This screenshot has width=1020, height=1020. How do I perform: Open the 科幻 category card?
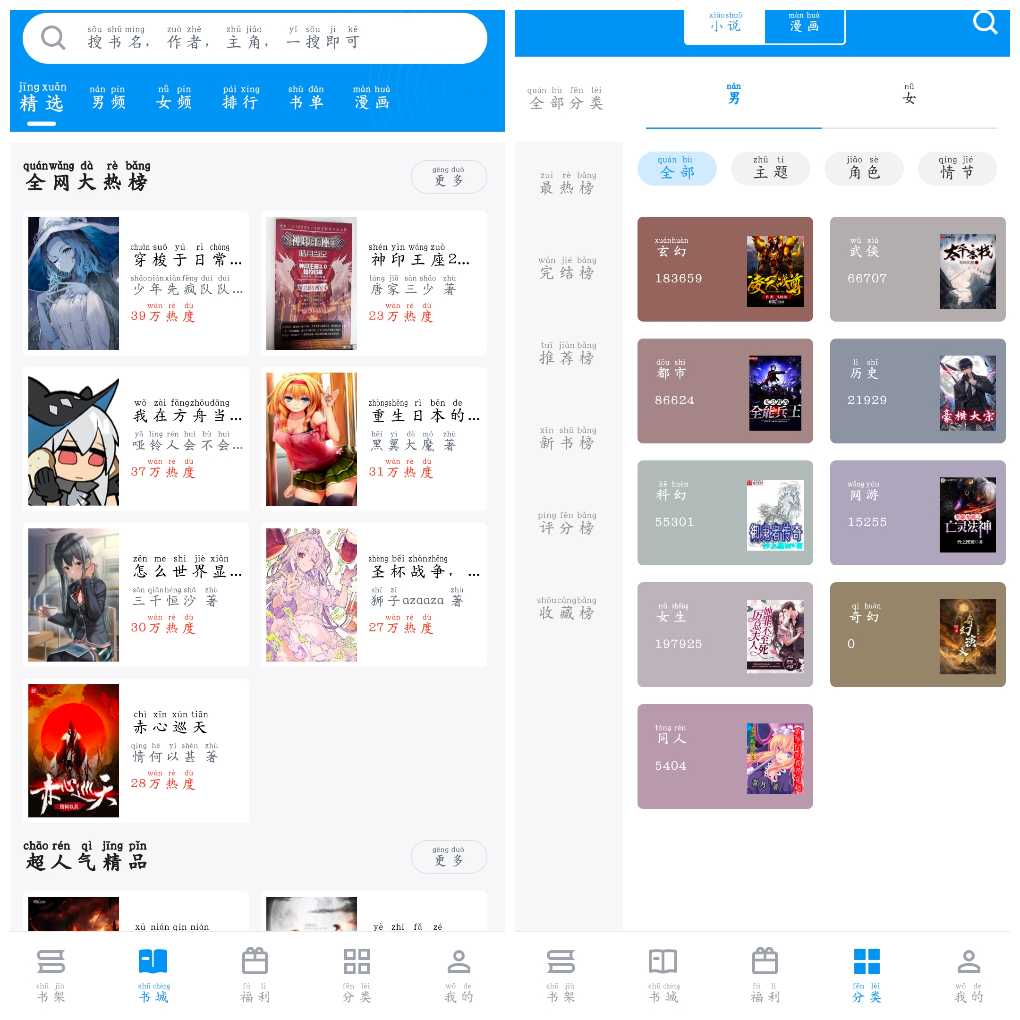(724, 513)
